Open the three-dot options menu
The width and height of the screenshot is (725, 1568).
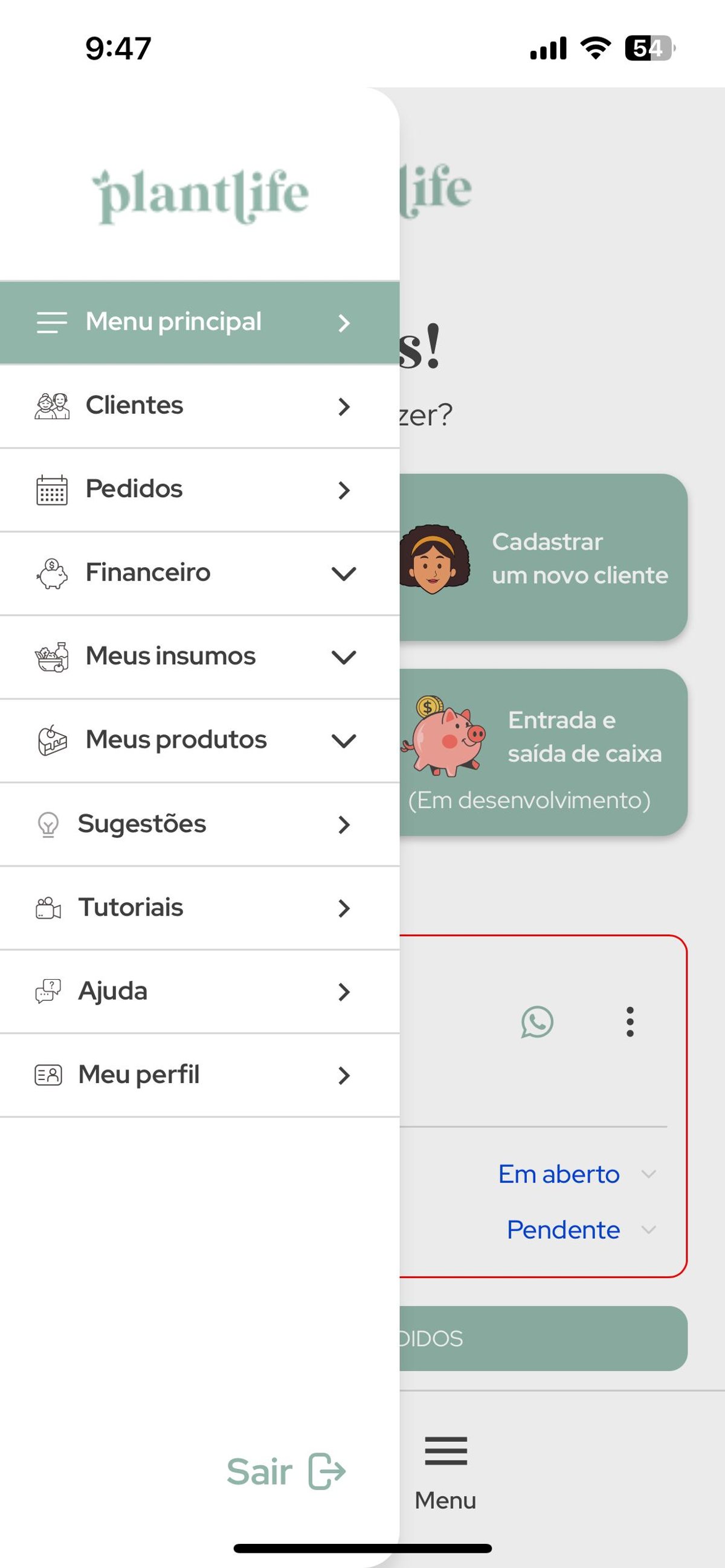[630, 1023]
